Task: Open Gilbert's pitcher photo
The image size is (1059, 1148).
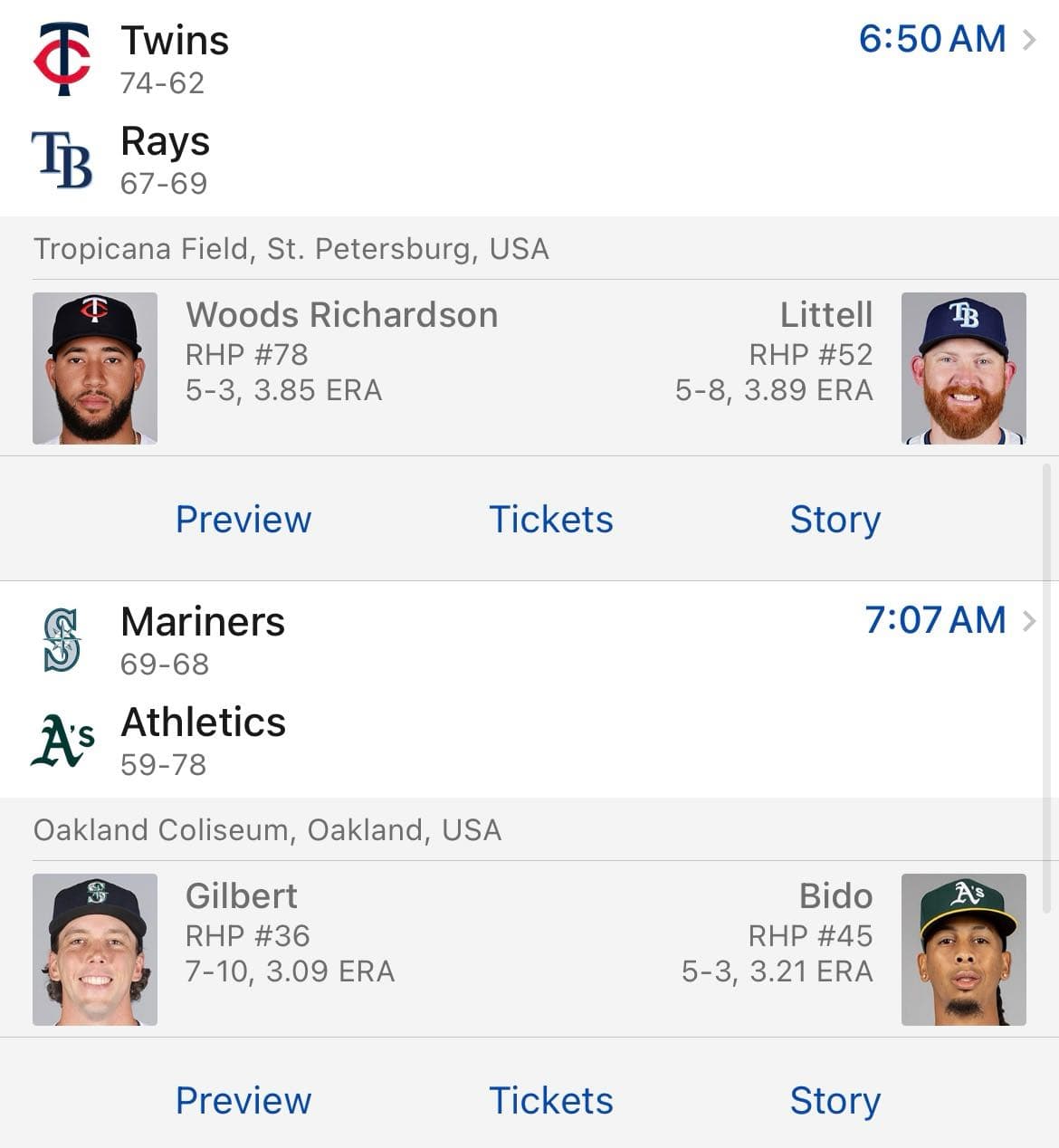Action: click(x=95, y=949)
